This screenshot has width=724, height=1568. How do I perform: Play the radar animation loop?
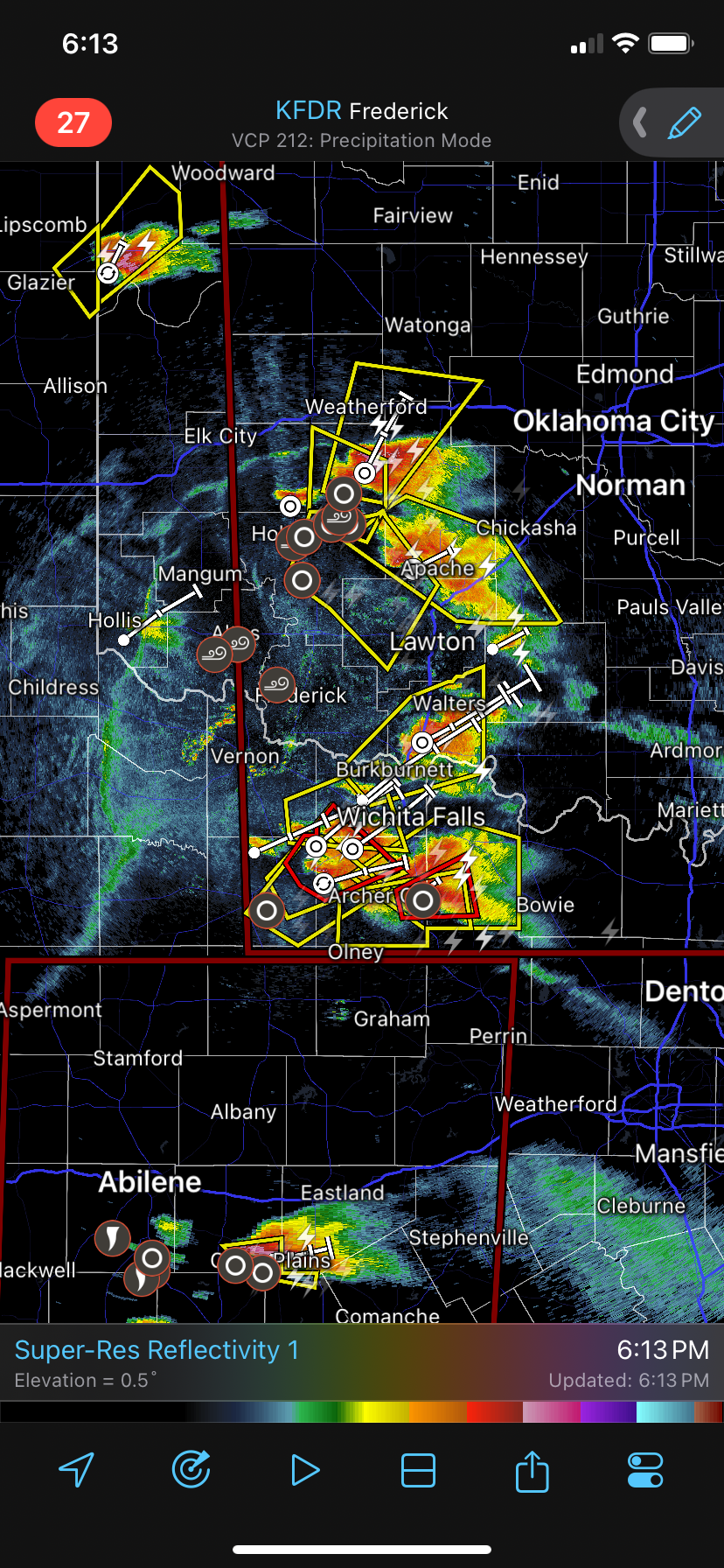pyautogui.click(x=304, y=1470)
